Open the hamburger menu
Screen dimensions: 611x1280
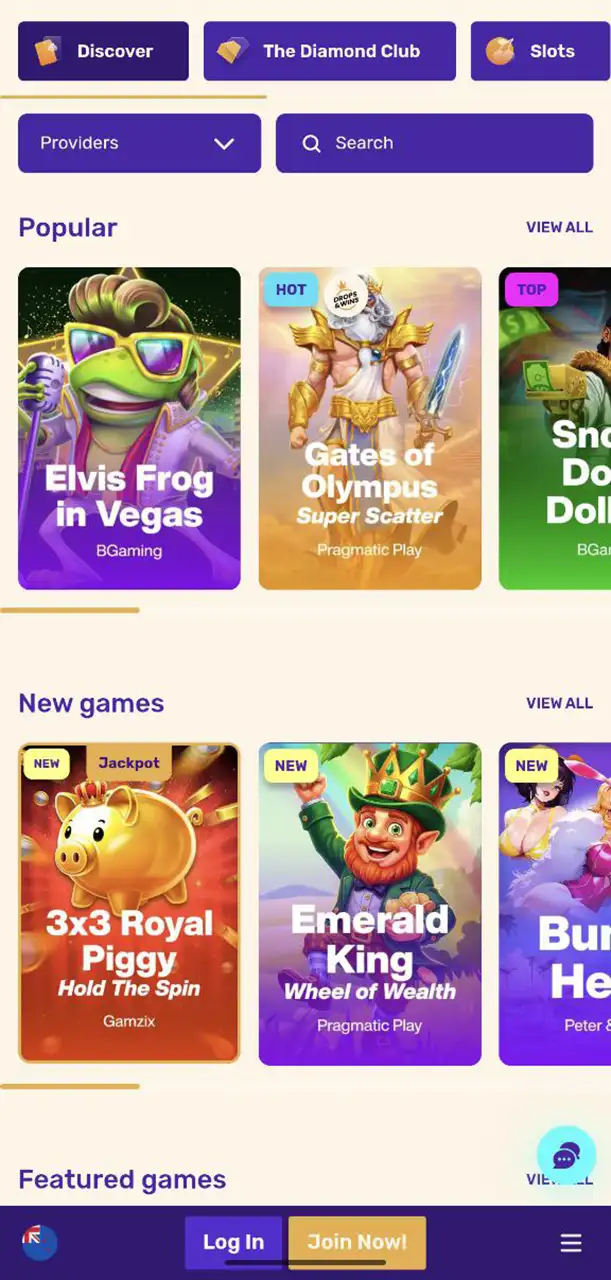[571, 1243]
